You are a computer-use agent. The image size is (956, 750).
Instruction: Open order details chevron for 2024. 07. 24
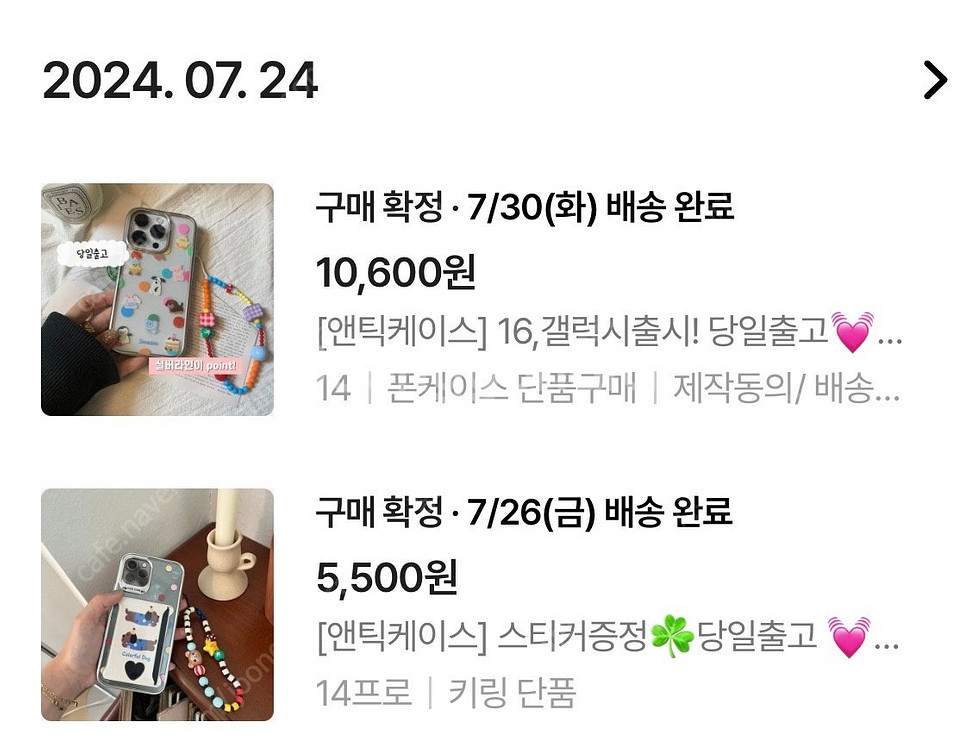[x=933, y=81]
